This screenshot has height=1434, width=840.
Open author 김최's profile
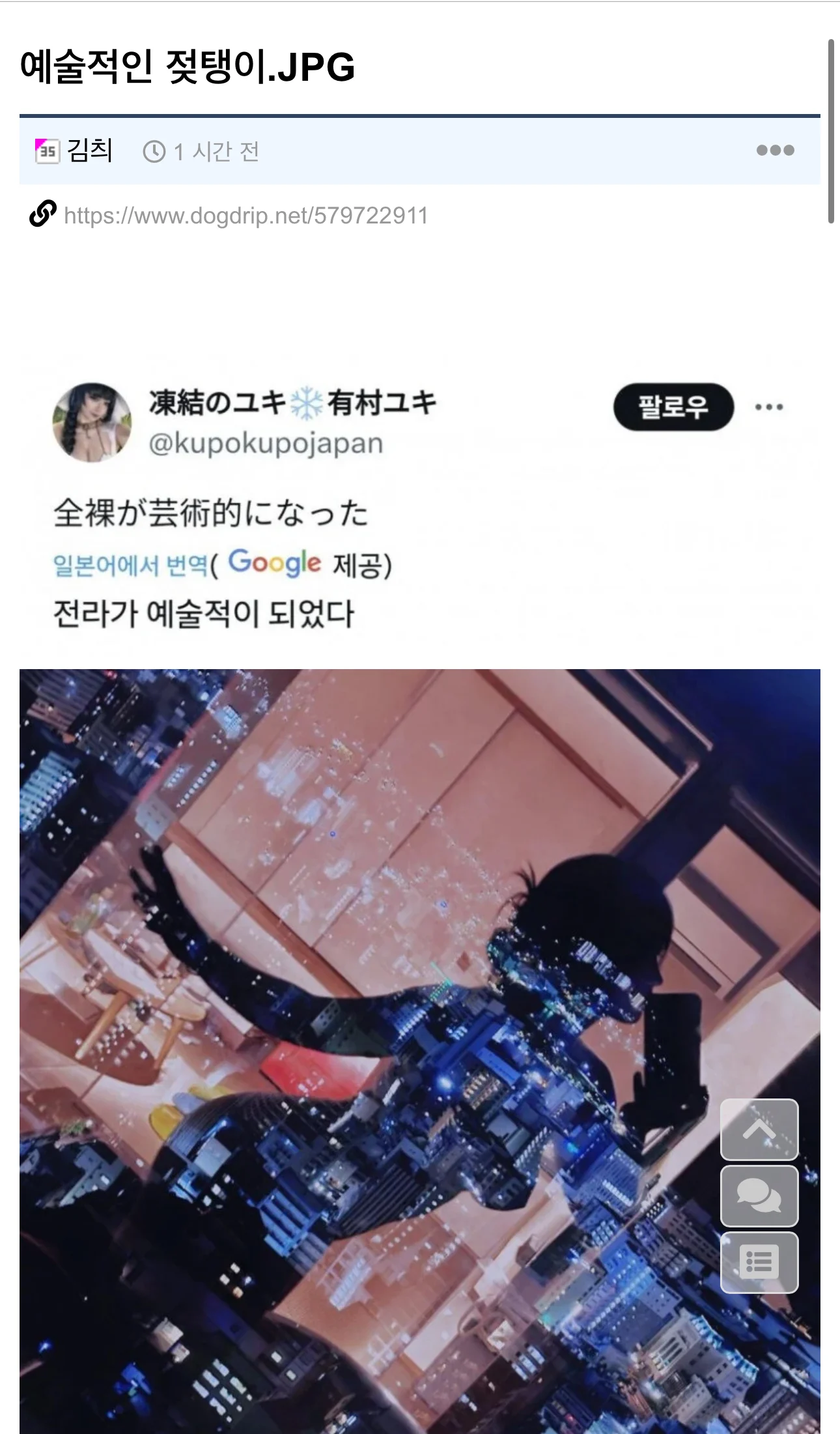89,151
